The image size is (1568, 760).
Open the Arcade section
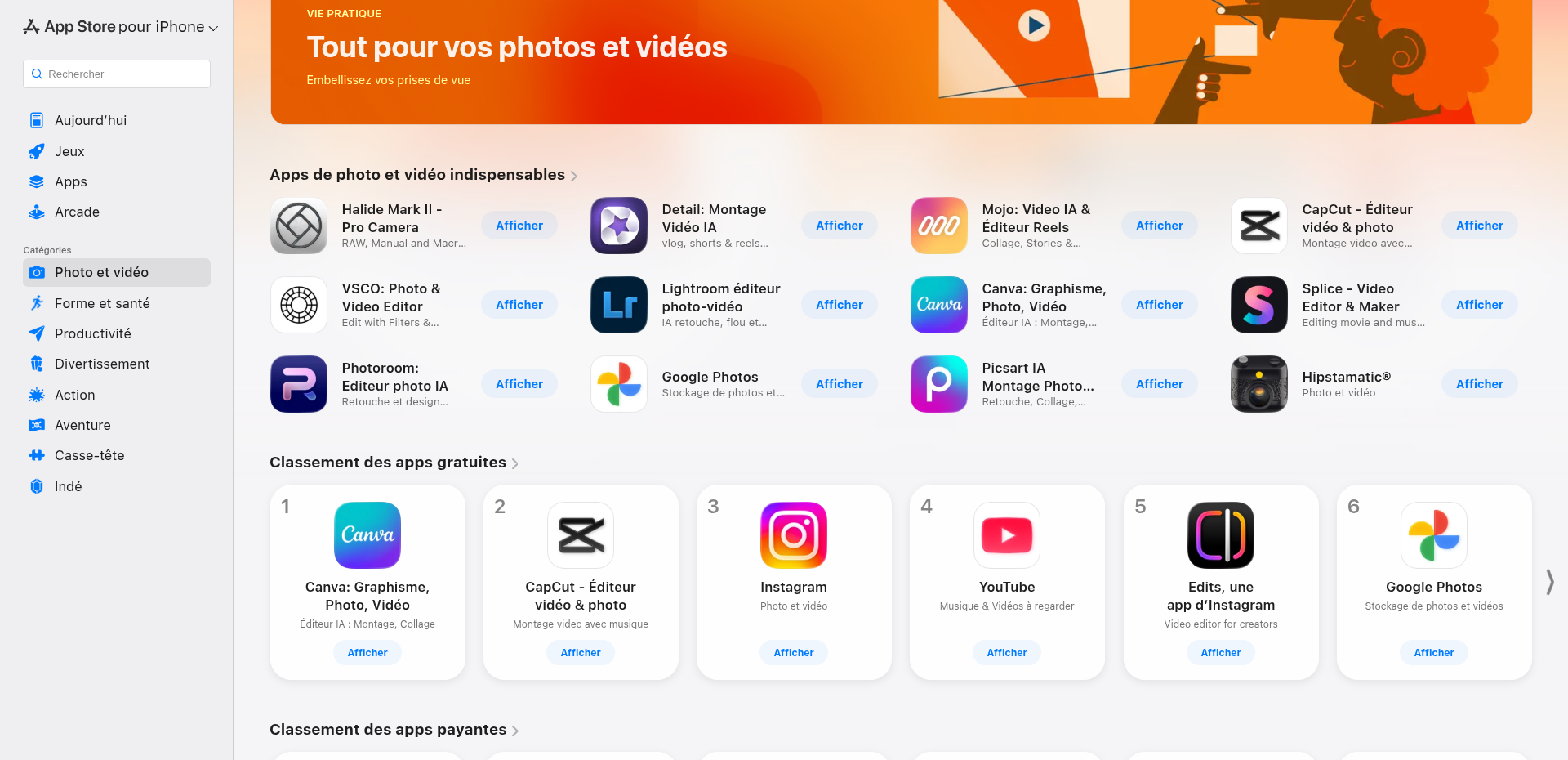click(77, 212)
